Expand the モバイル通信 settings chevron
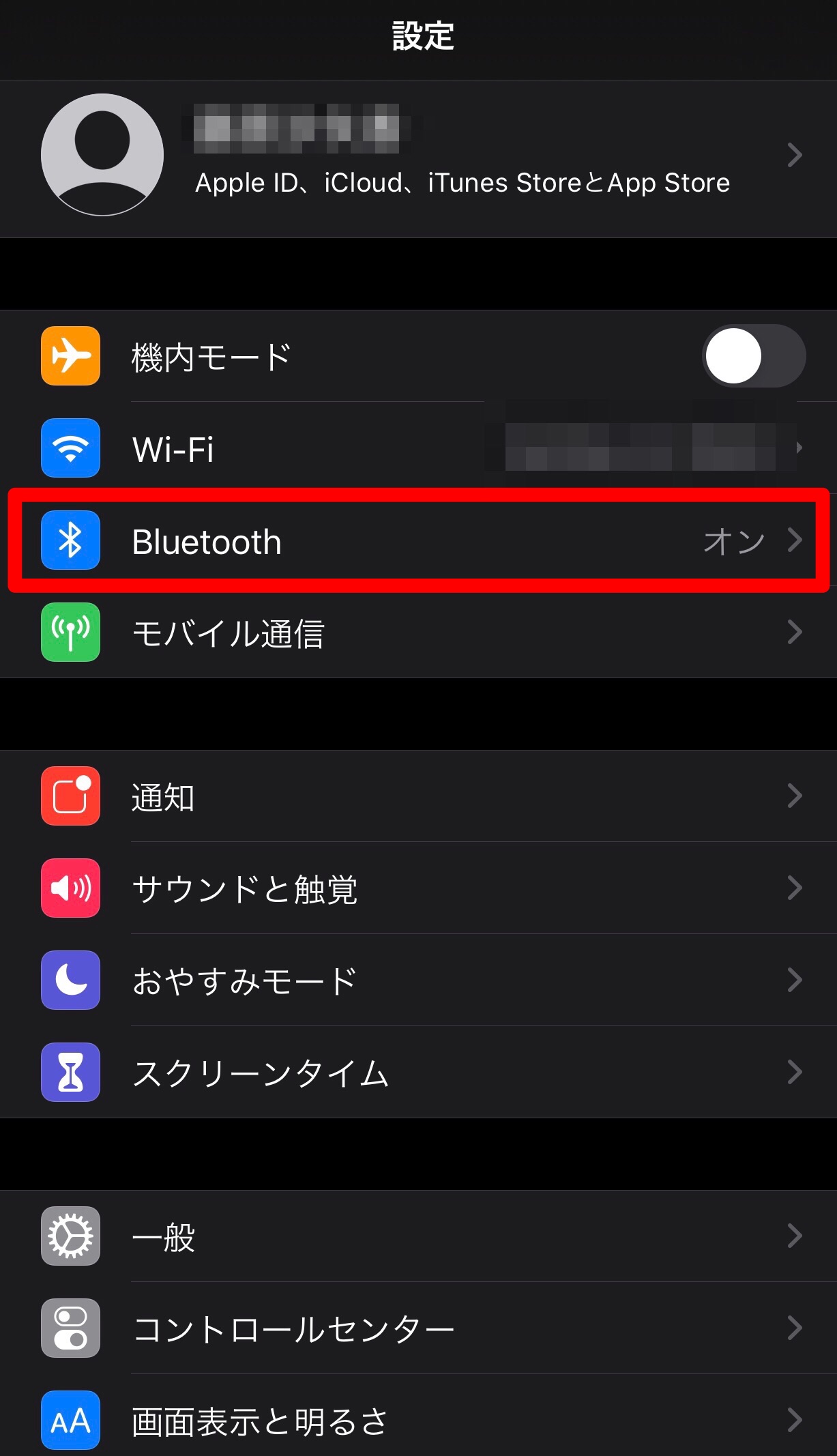Screen dimensions: 837x1456 point(795,633)
